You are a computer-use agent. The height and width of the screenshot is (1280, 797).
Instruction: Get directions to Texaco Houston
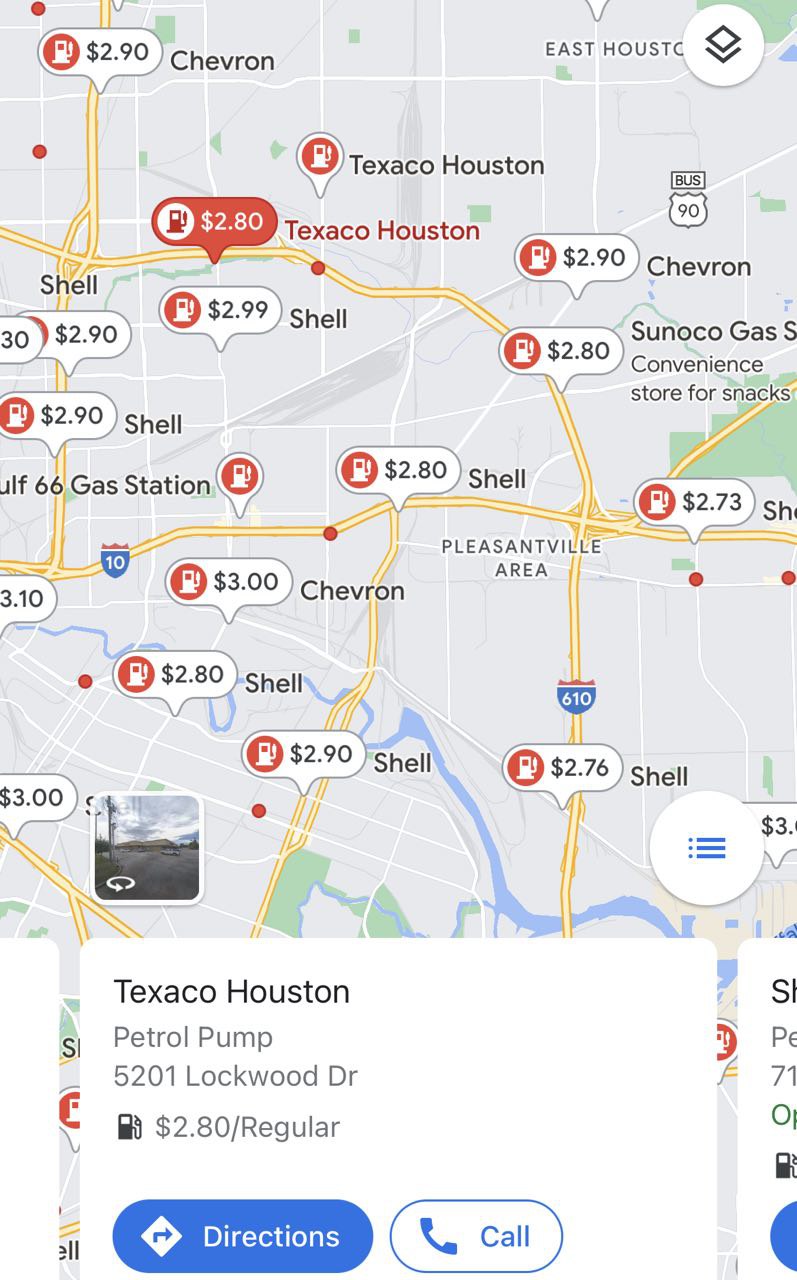click(243, 1236)
